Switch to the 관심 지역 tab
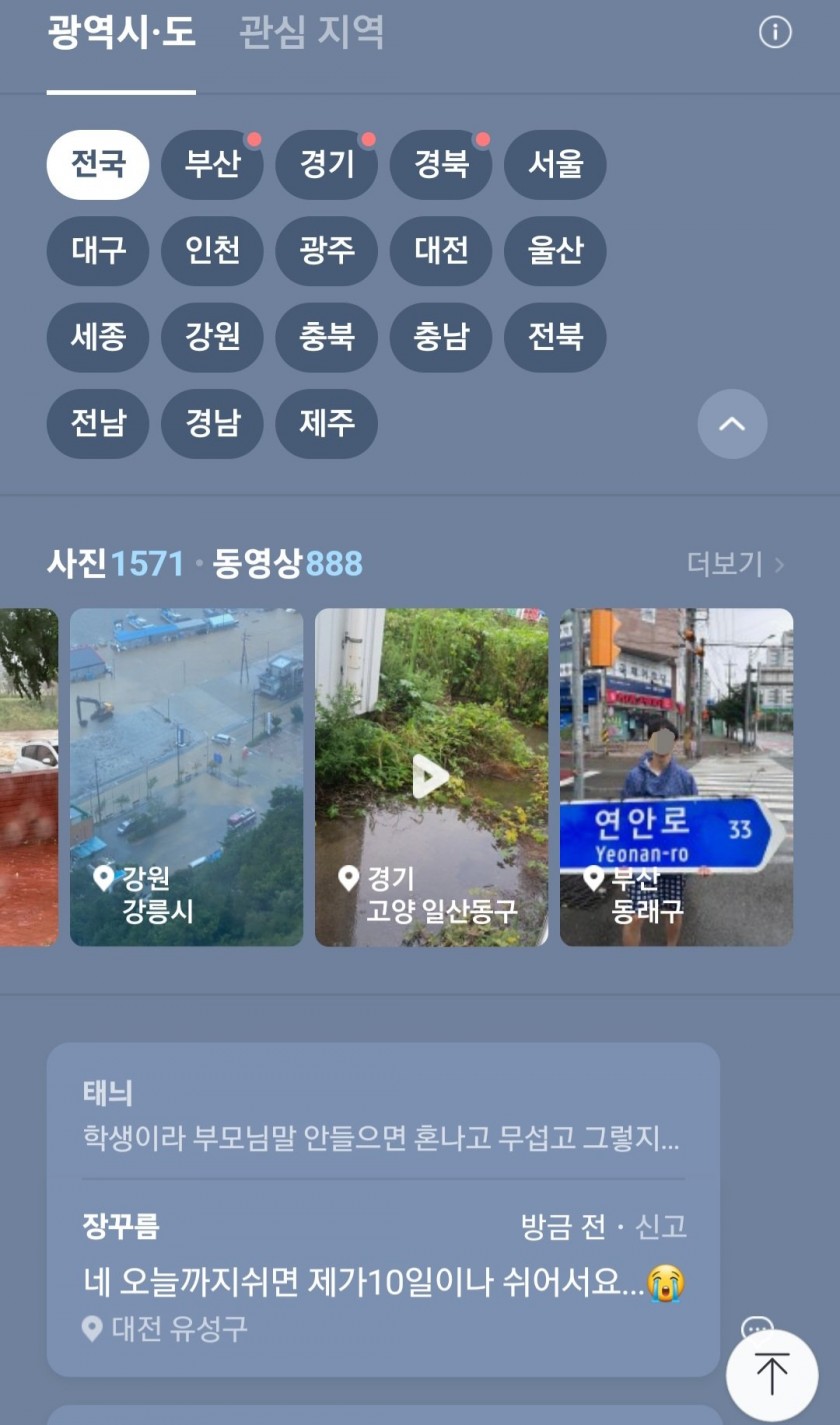Viewport: 840px width, 1425px height. click(312, 33)
